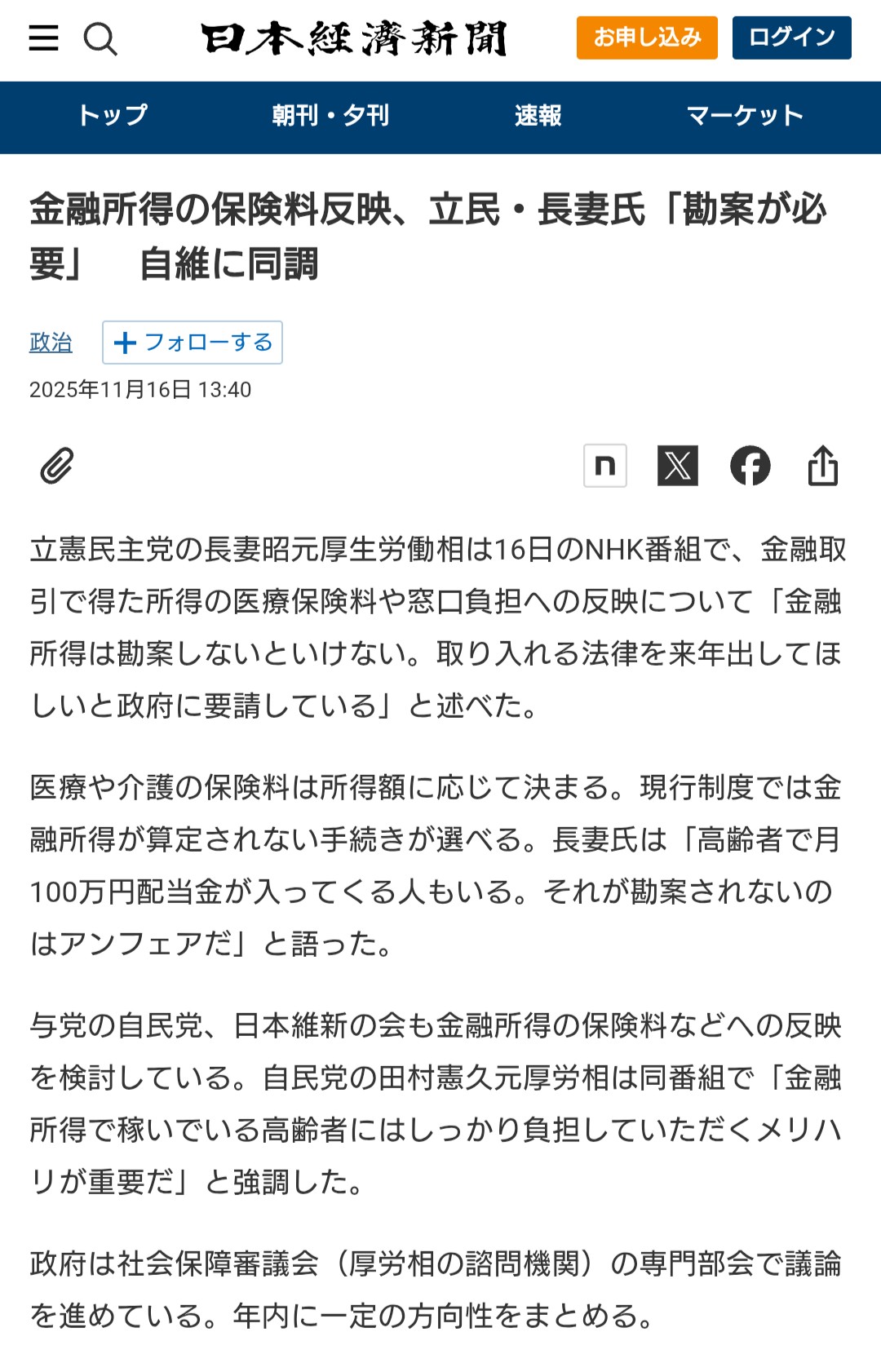Share the article on X
The image size is (881, 1372).
678,466
